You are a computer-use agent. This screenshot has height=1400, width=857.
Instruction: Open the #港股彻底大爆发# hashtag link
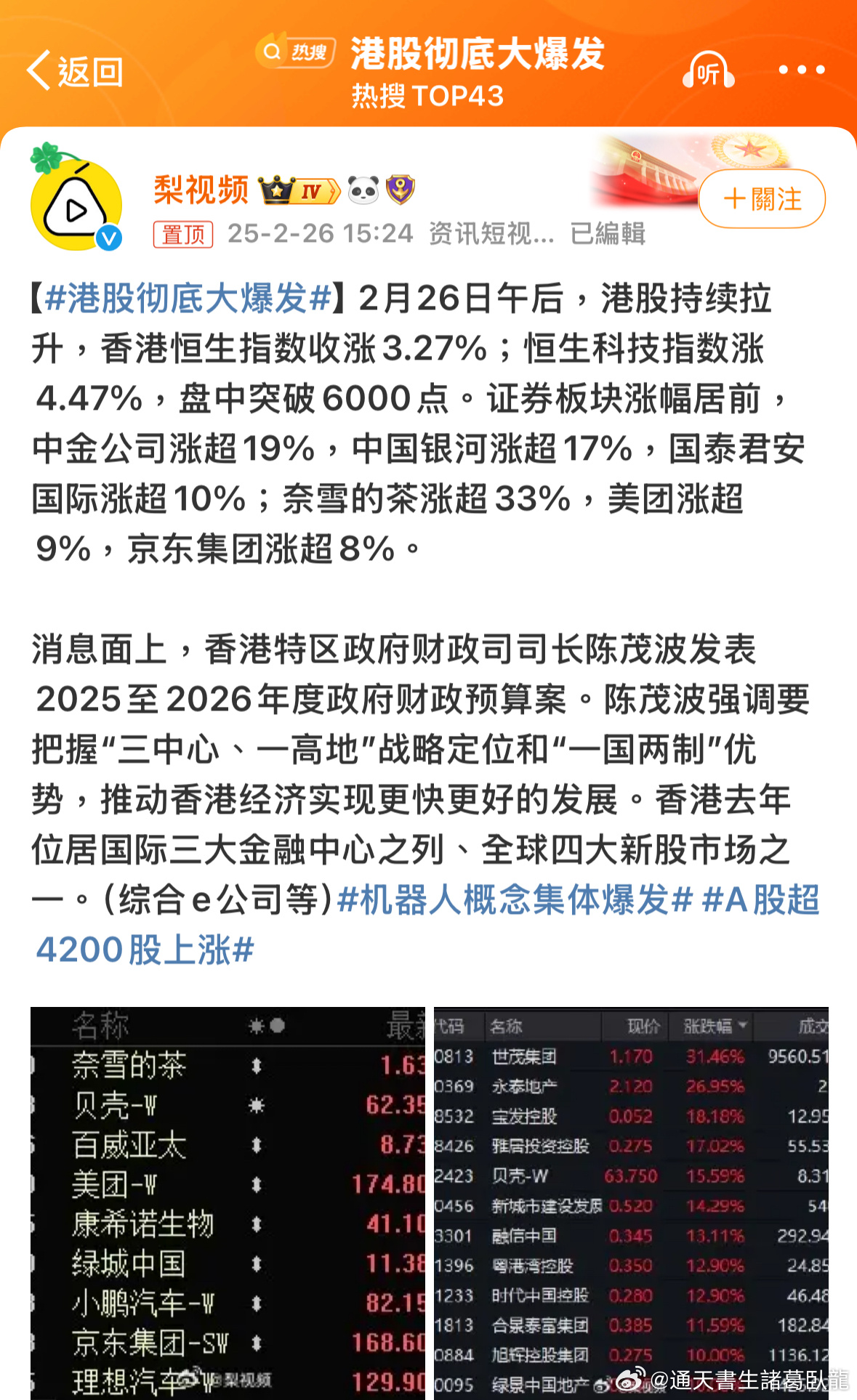coord(188,299)
